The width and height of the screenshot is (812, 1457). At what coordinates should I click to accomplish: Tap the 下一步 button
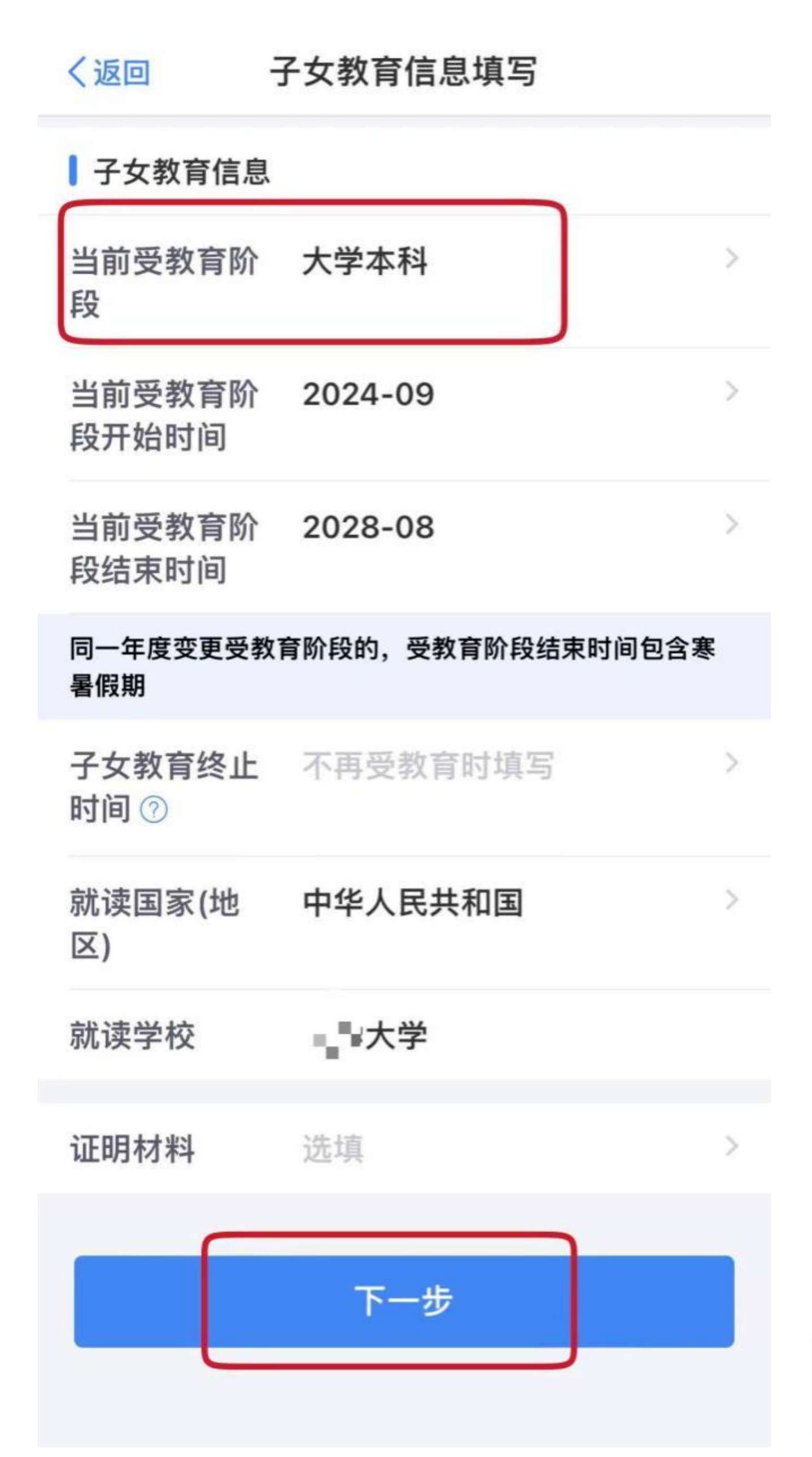(x=404, y=1301)
